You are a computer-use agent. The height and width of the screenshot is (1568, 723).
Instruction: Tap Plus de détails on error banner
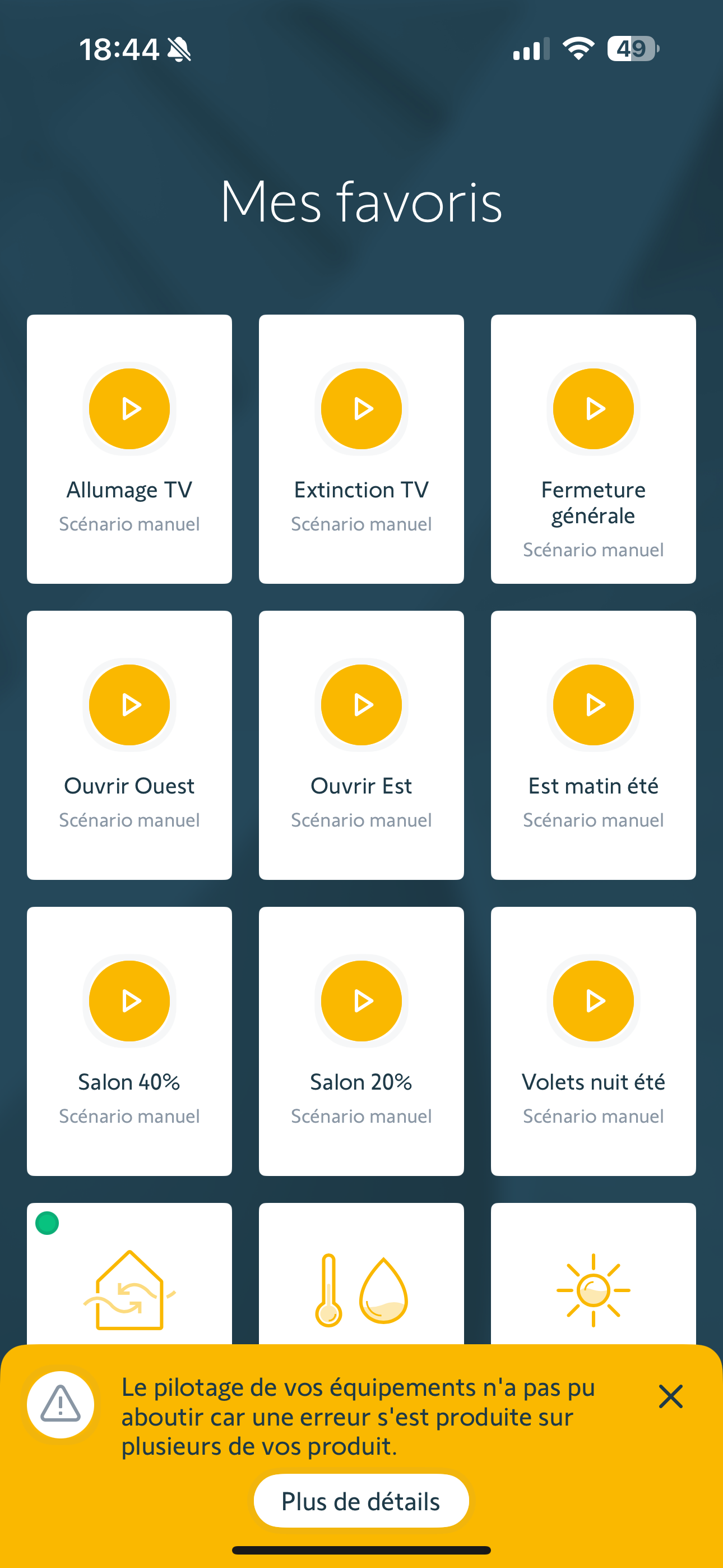tap(361, 1501)
